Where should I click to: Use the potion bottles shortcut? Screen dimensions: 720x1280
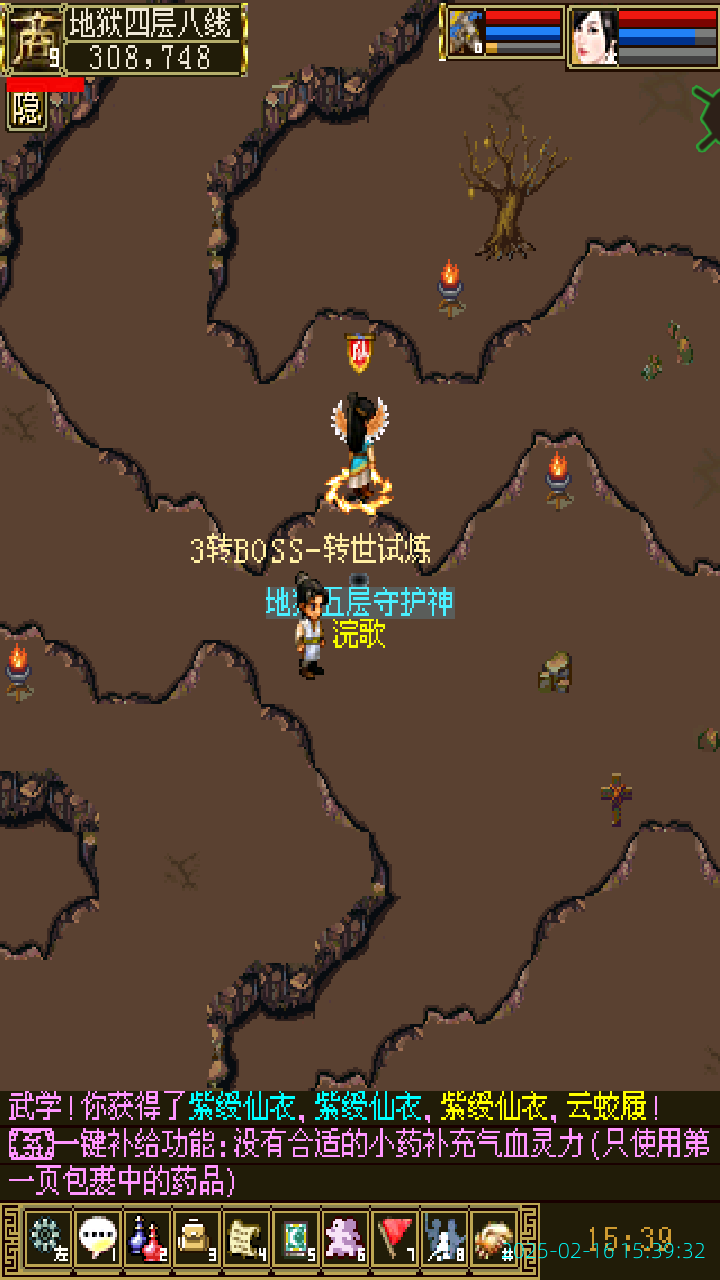(146, 1238)
